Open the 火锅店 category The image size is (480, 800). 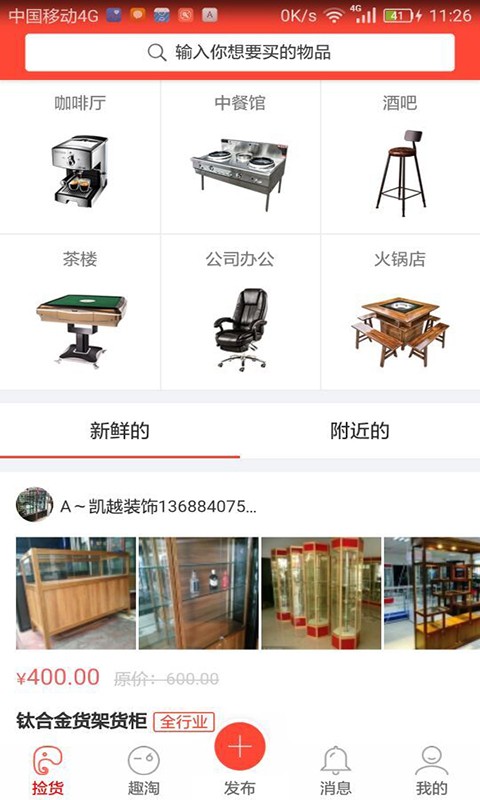400,312
